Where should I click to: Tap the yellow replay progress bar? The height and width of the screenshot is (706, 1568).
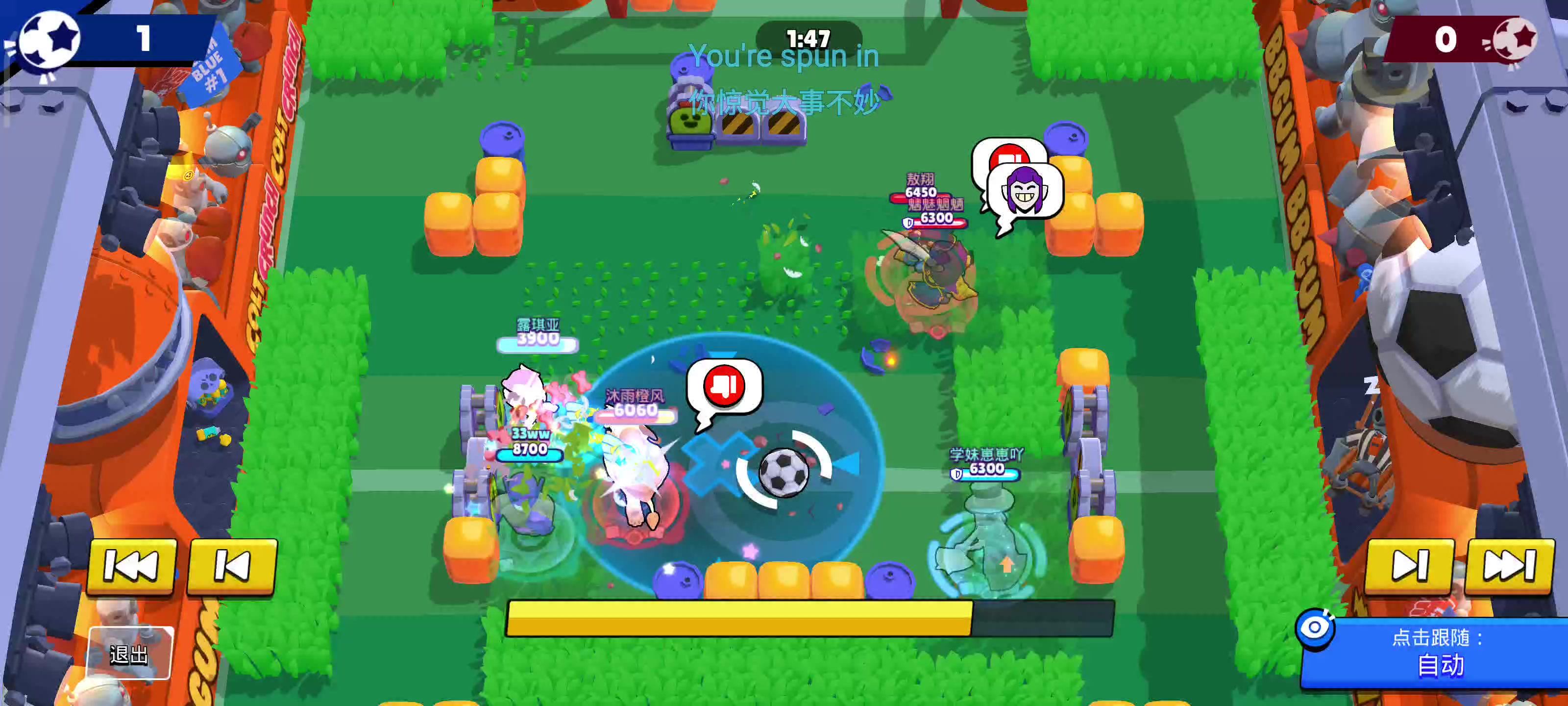[809, 618]
